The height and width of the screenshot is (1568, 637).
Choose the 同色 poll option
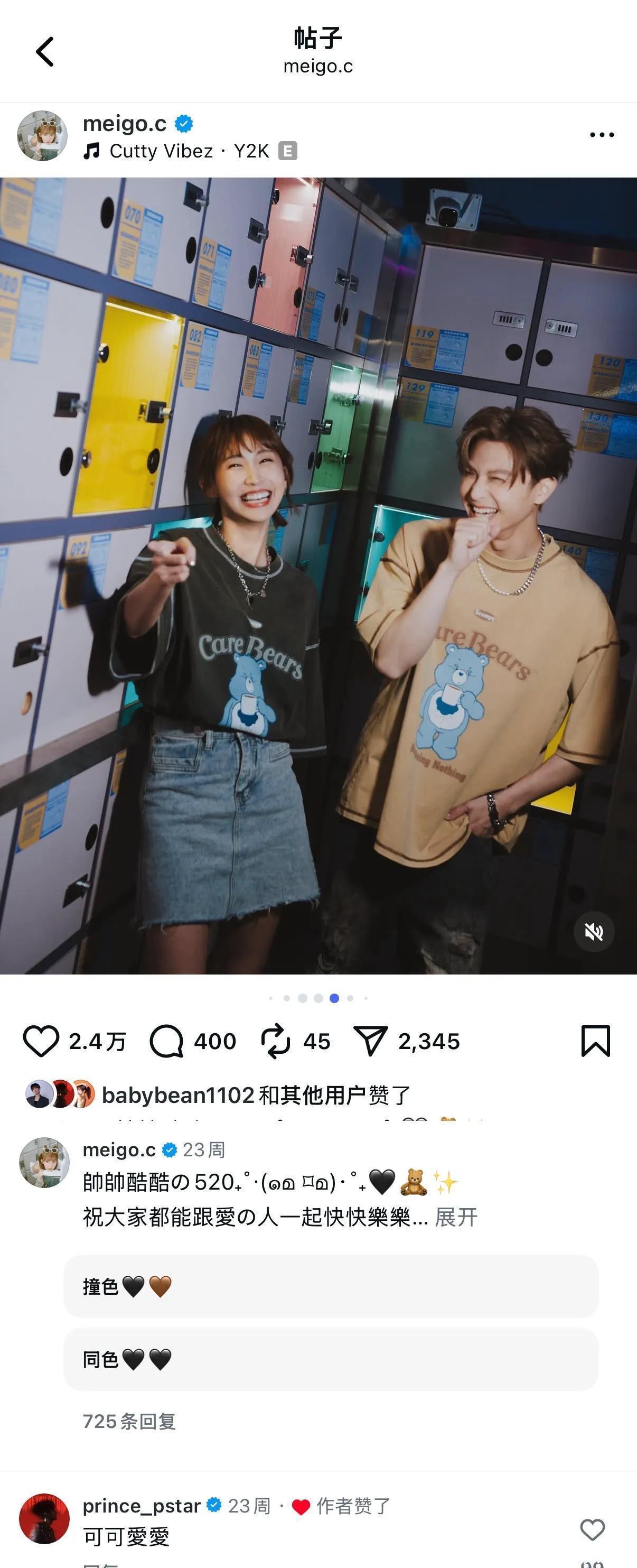[331, 1359]
